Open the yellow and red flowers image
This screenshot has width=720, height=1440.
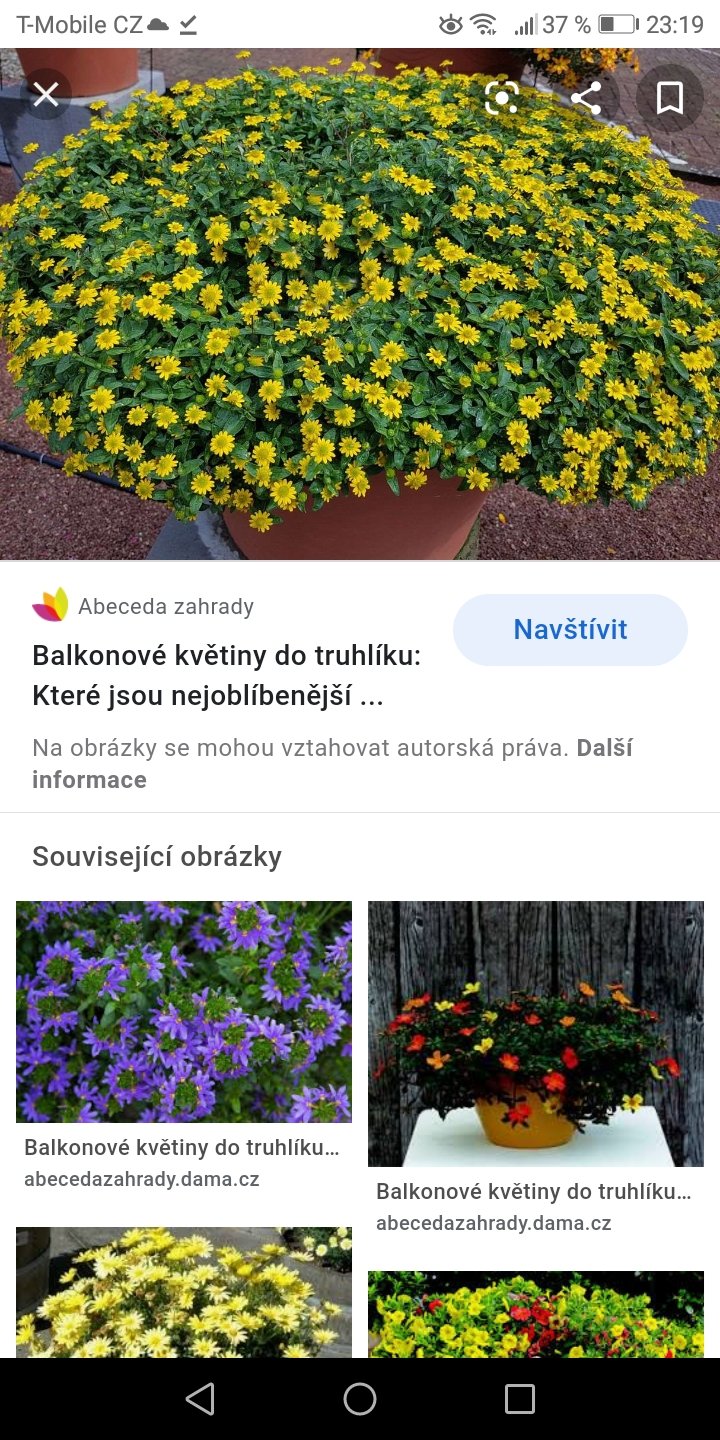click(535, 1314)
